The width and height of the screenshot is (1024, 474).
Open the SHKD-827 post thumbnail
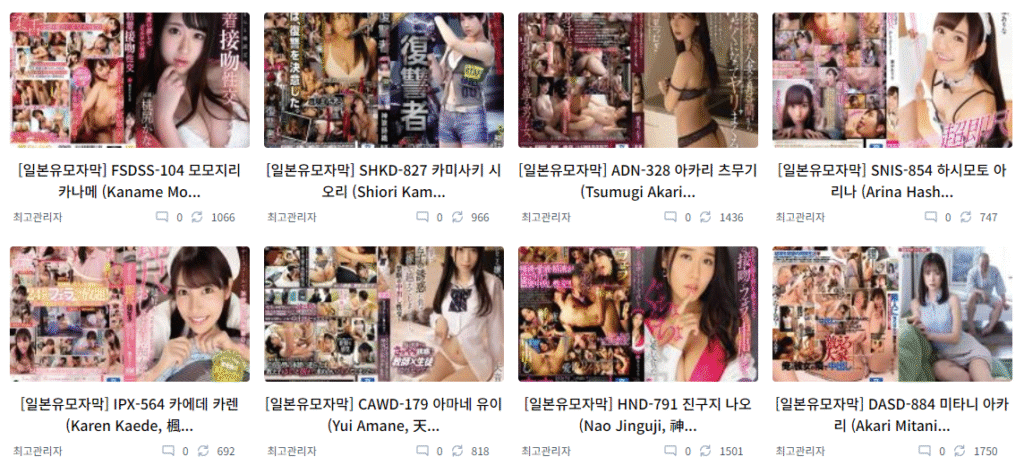[x=383, y=80]
